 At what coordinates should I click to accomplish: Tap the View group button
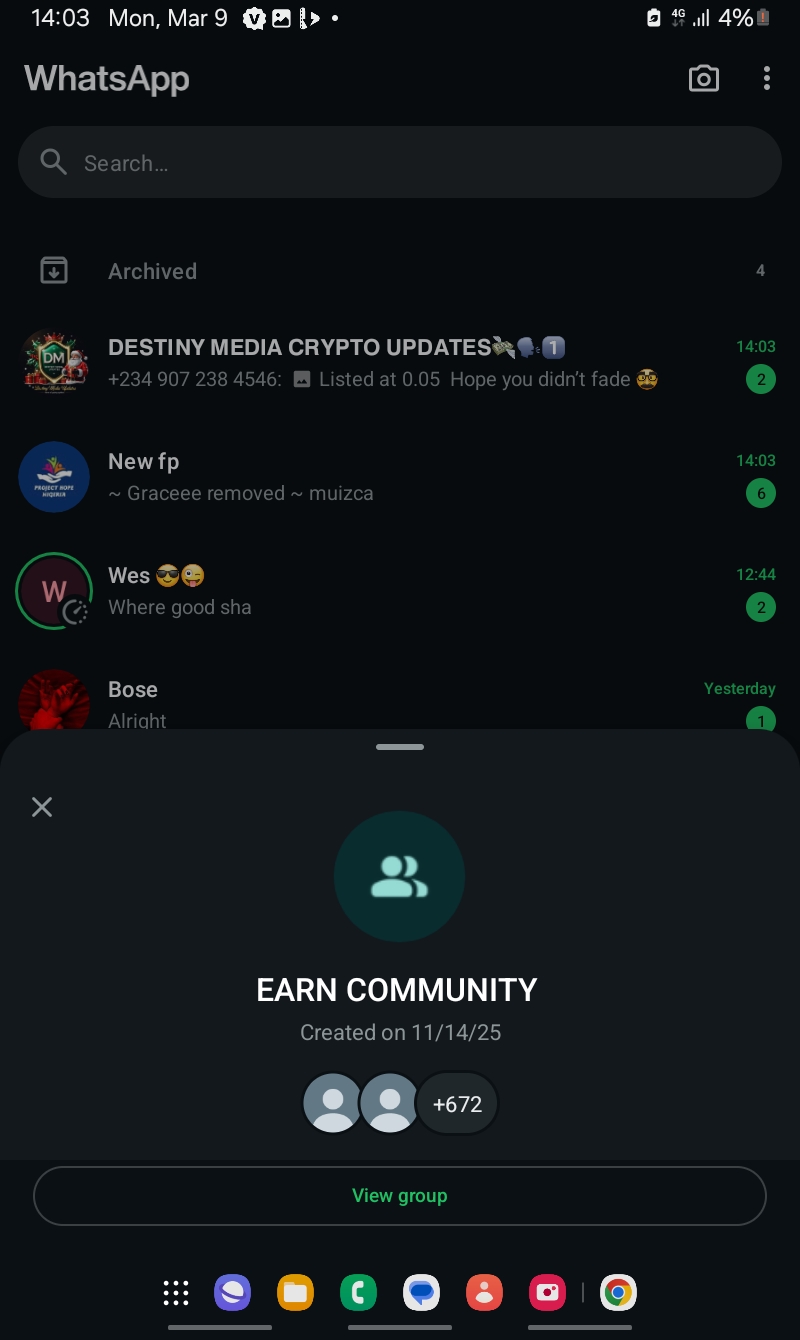pyautogui.click(x=400, y=1196)
